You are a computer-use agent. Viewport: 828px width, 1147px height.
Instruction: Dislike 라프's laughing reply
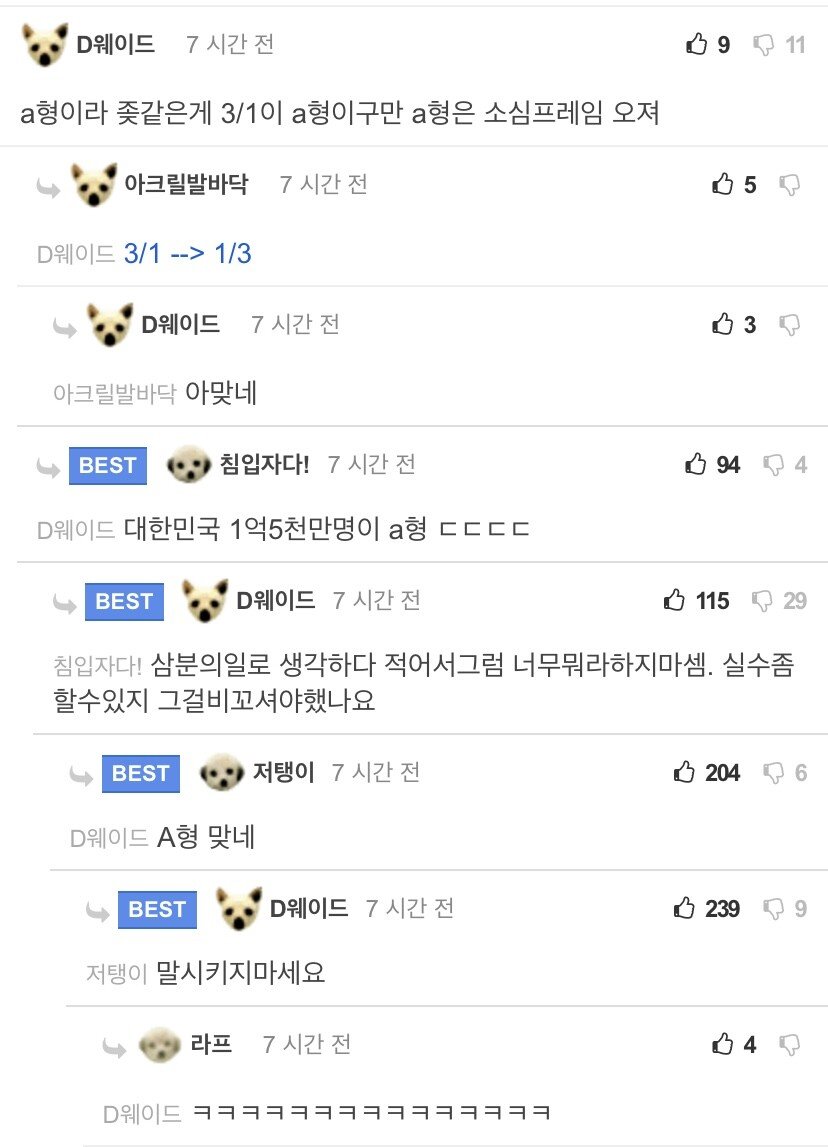point(790,1045)
